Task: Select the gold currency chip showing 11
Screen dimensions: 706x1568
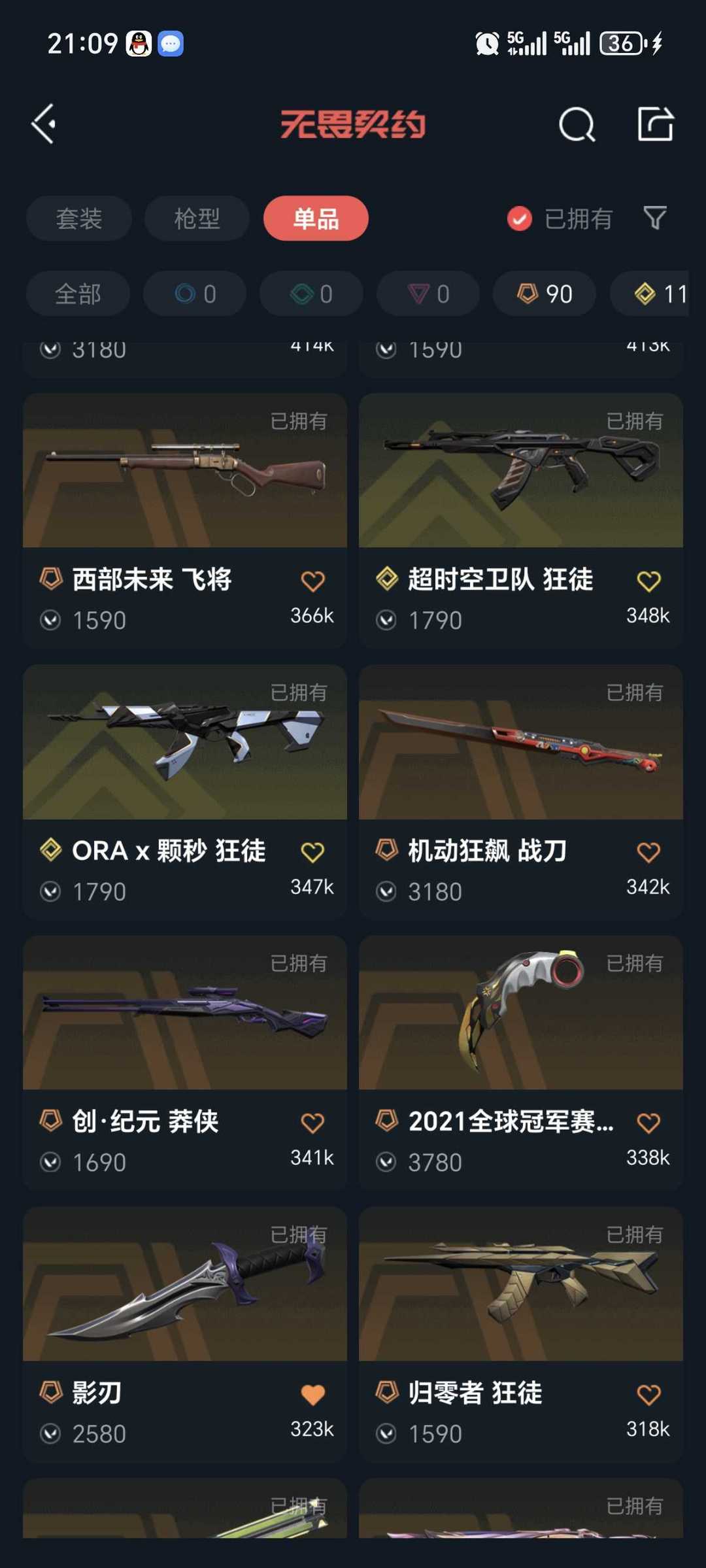Action: (657, 294)
